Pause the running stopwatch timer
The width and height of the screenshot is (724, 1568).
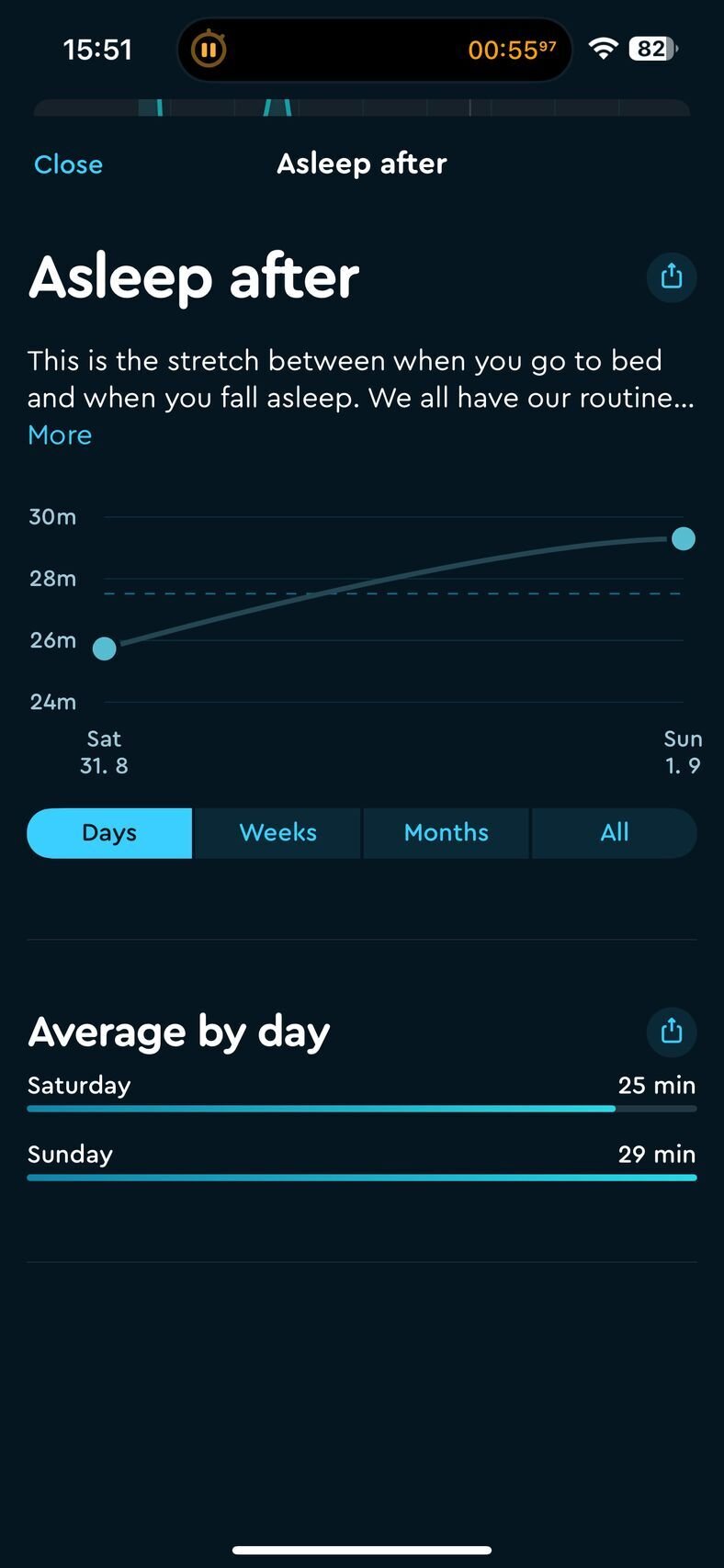(209, 50)
